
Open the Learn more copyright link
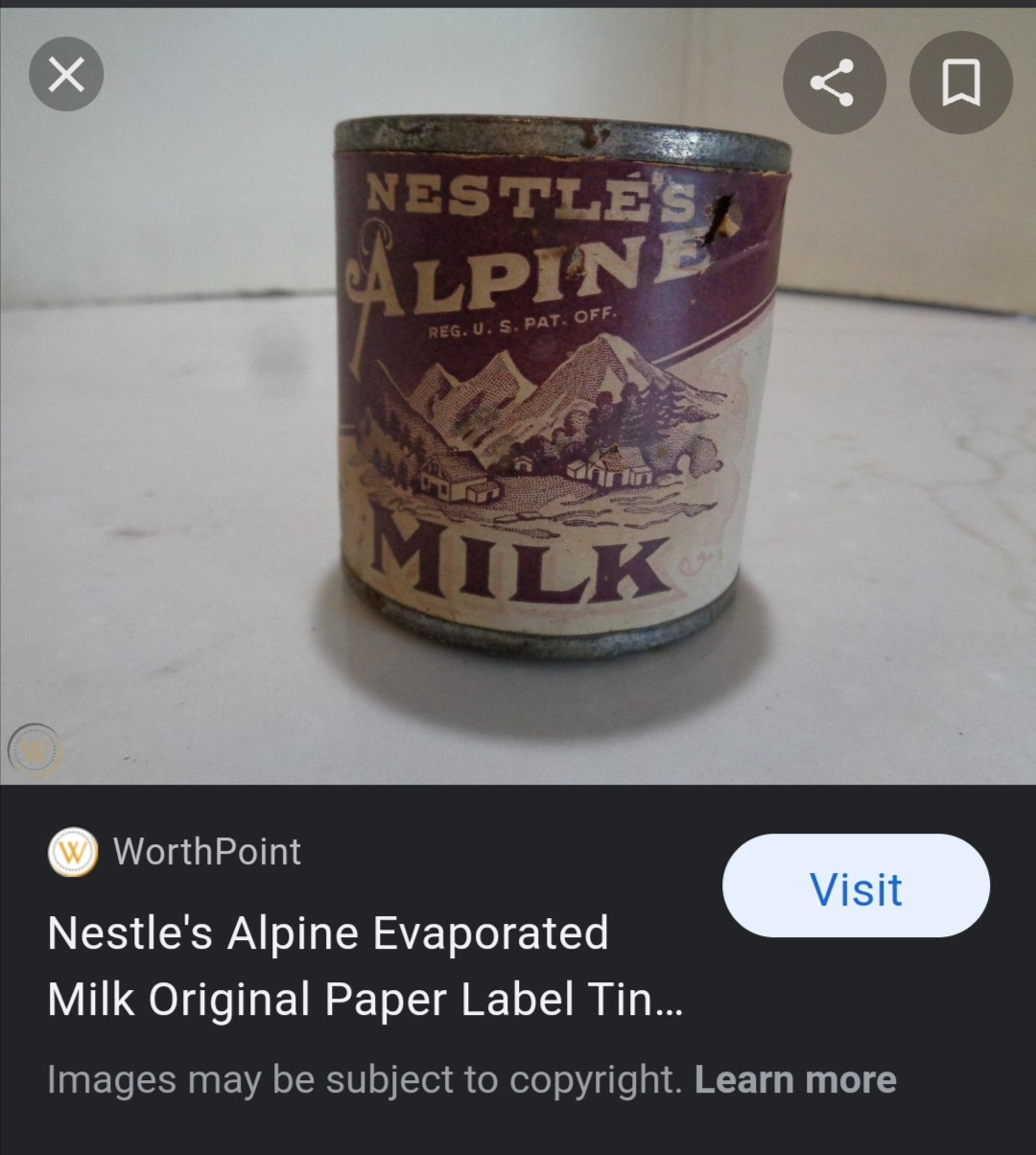pos(795,1080)
